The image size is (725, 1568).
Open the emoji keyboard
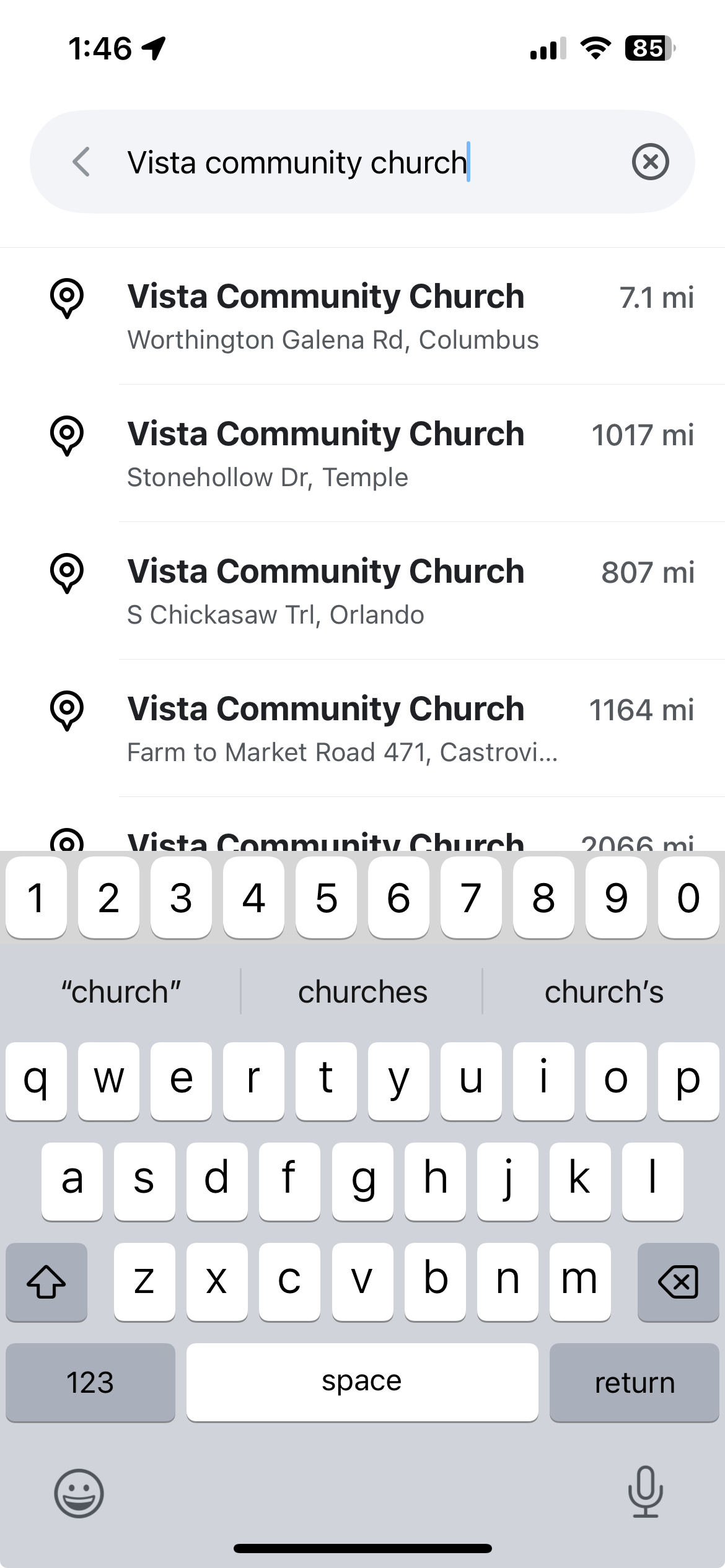[x=79, y=1493]
